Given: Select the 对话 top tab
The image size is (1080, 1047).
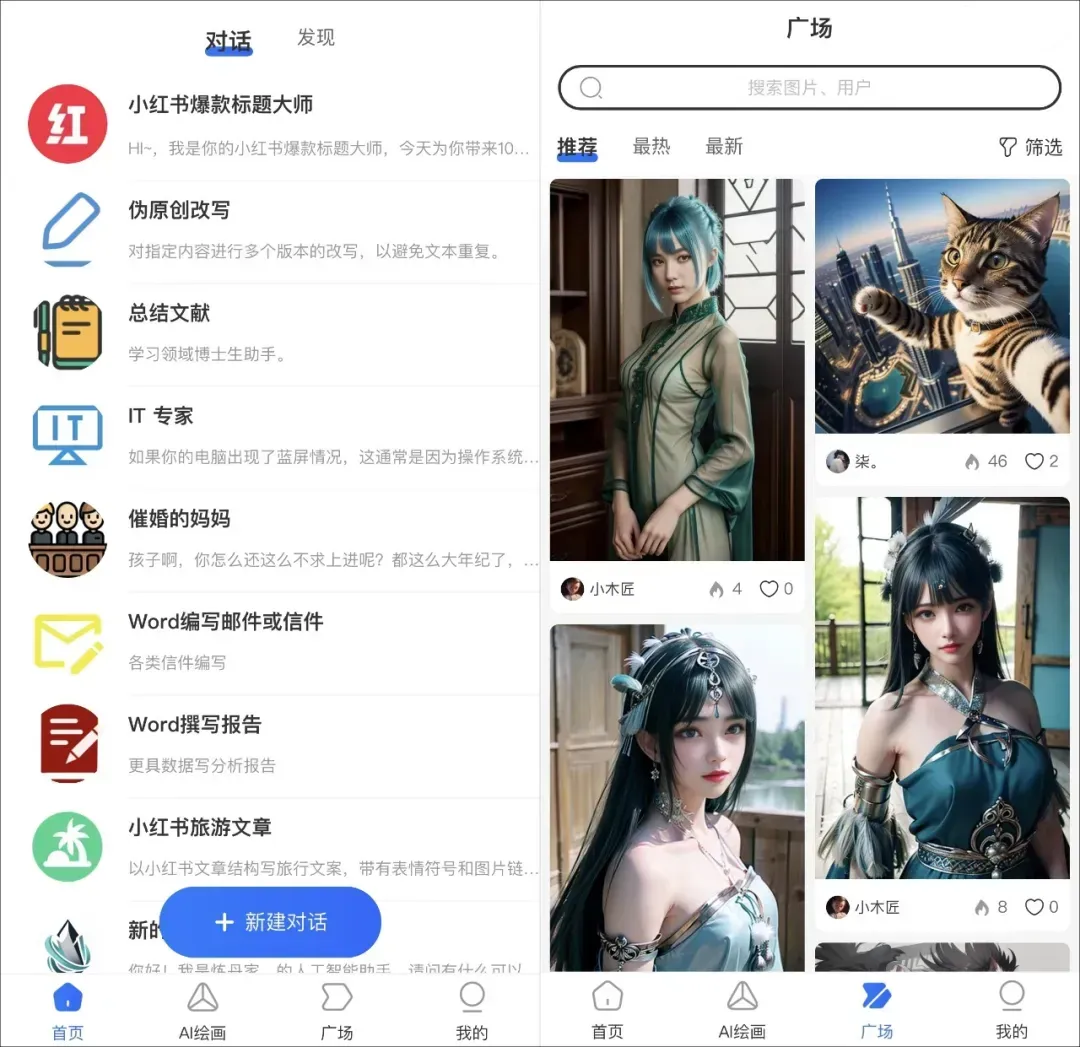Looking at the screenshot, I should point(228,40).
